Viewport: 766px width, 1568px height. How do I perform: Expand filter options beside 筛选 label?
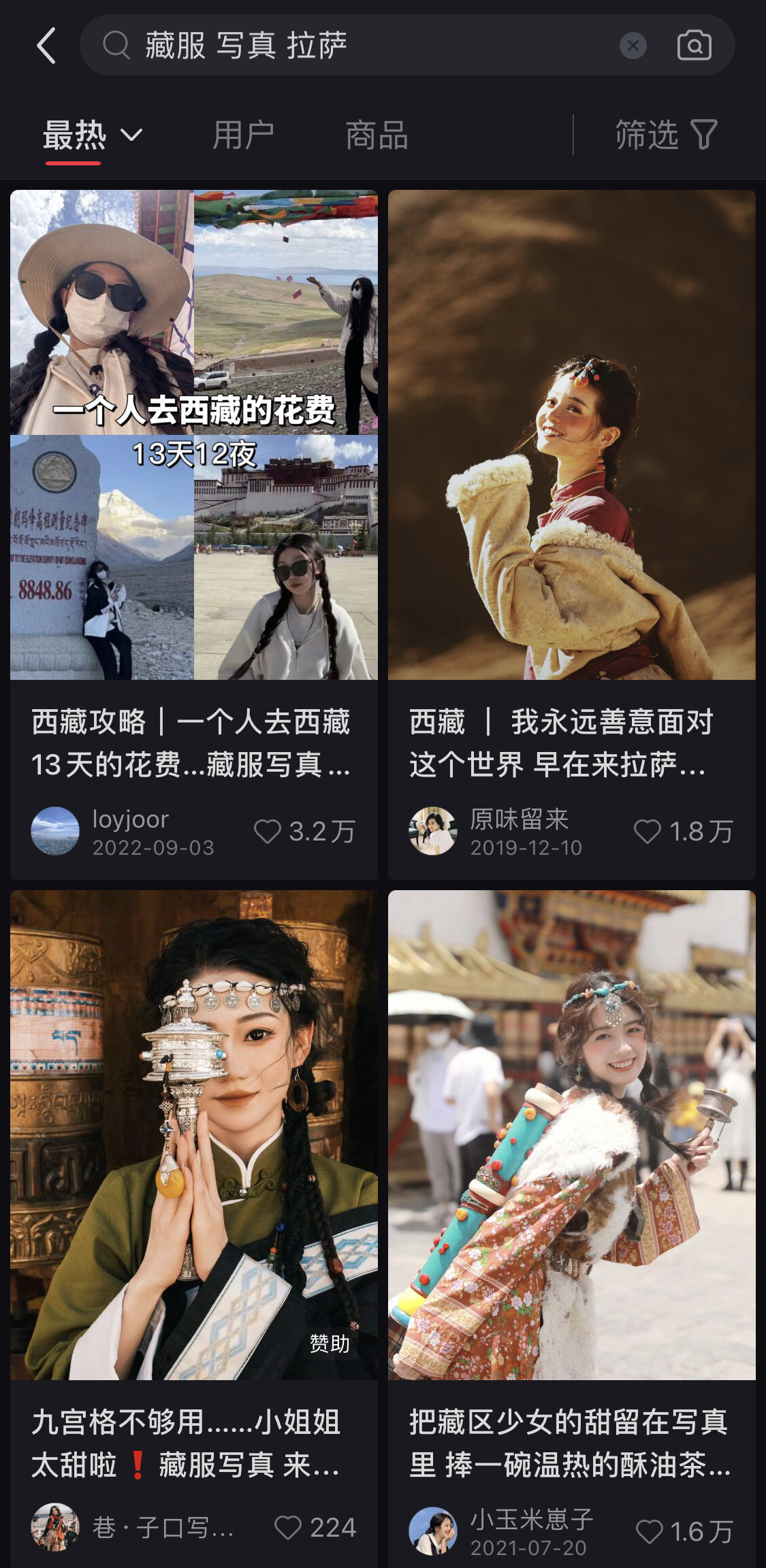[x=705, y=135]
